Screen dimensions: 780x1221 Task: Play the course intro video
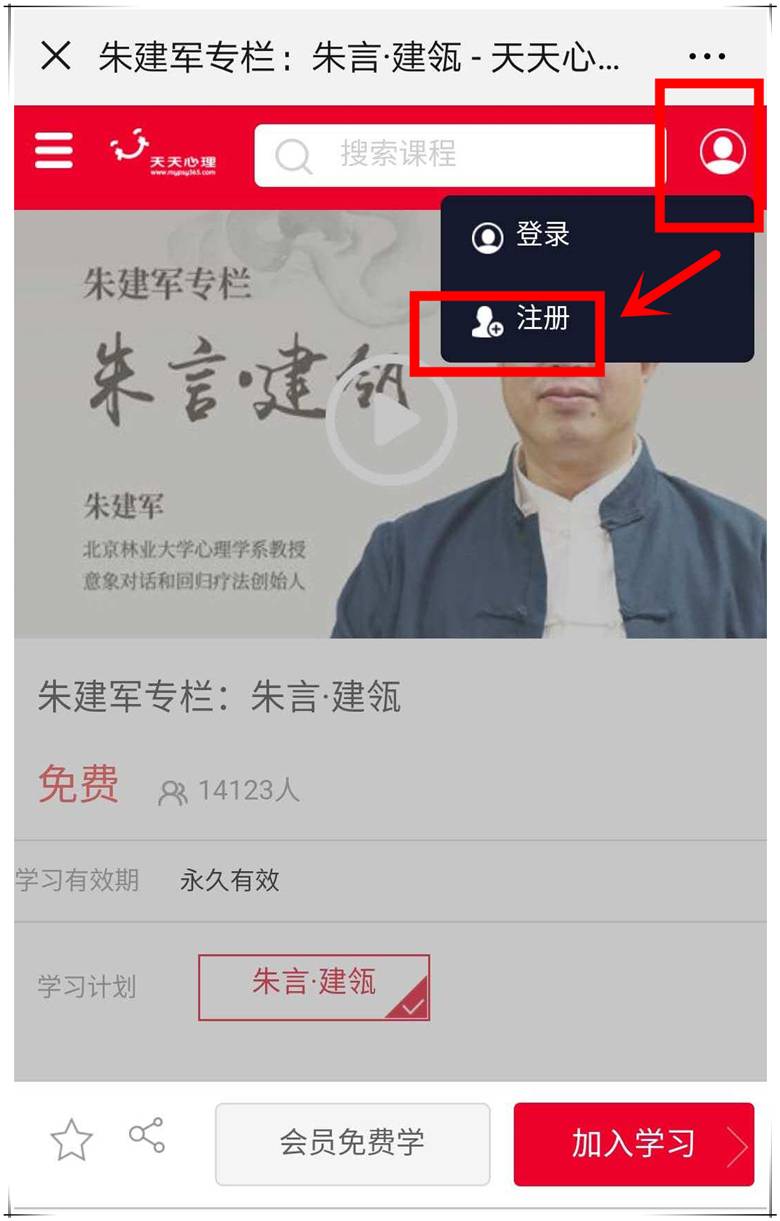pos(390,422)
